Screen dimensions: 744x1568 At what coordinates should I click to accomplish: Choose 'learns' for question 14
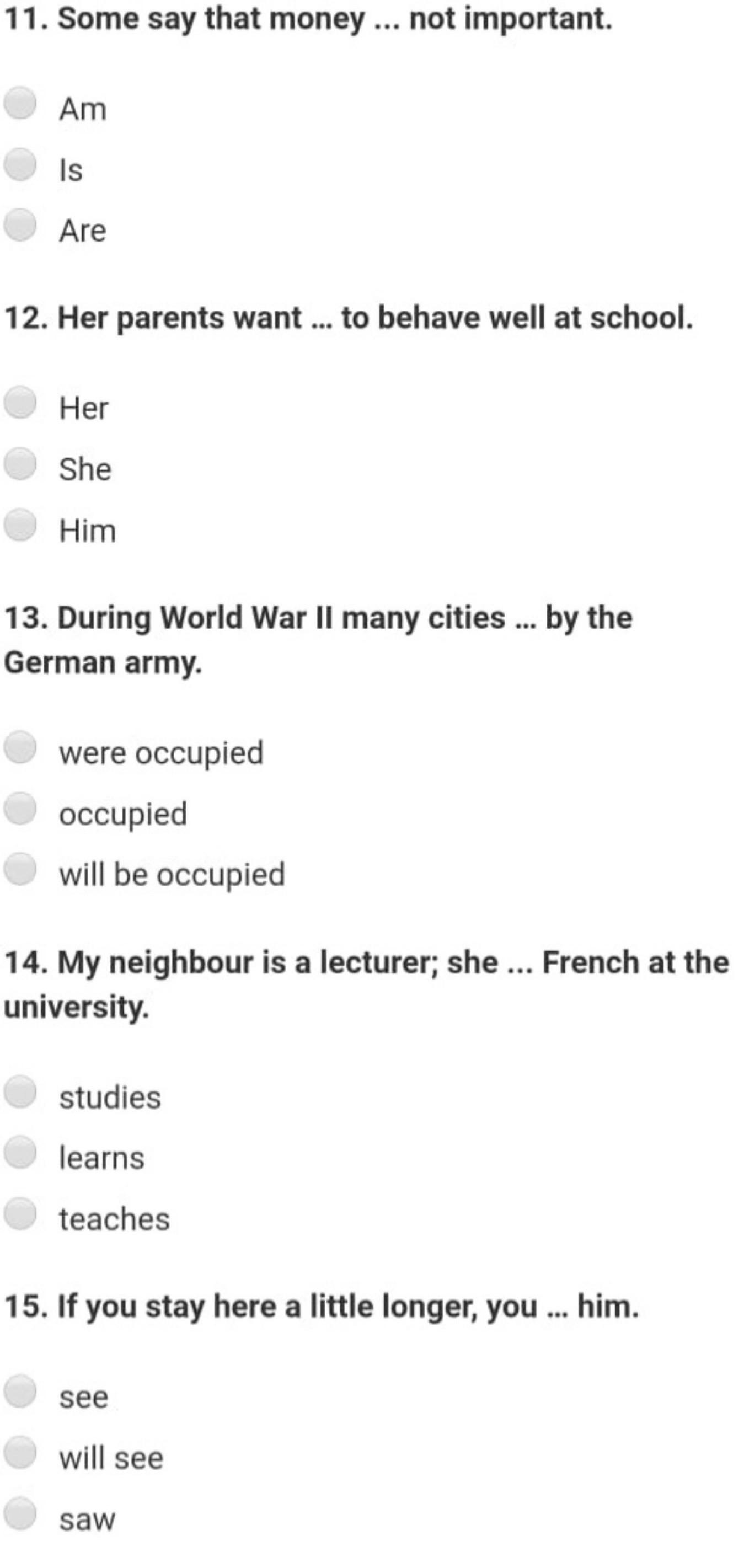21,1152
